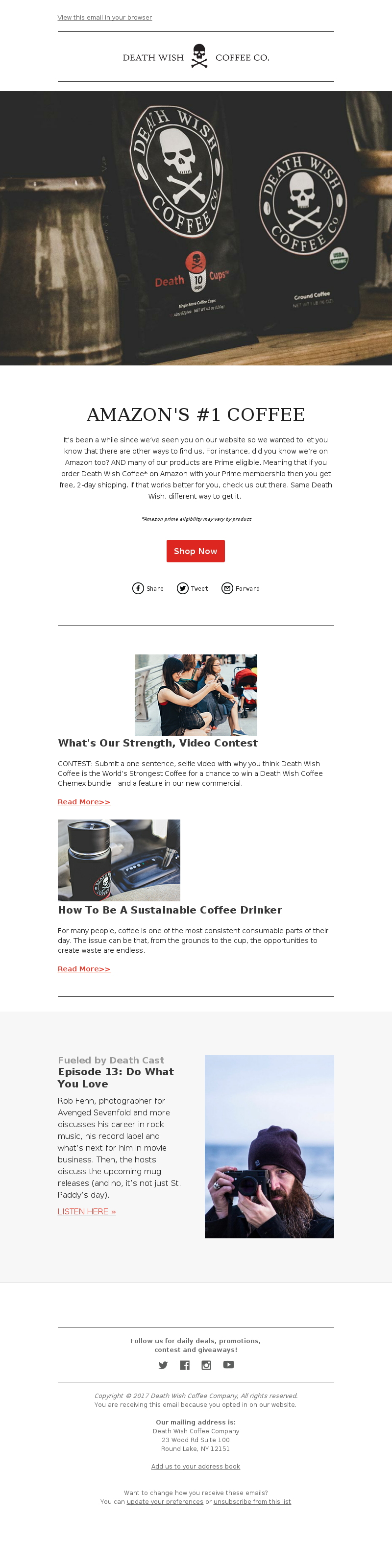Read more about the Video Contest
The height and width of the screenshot is (1568, 392).
click(x=84, y=802)
